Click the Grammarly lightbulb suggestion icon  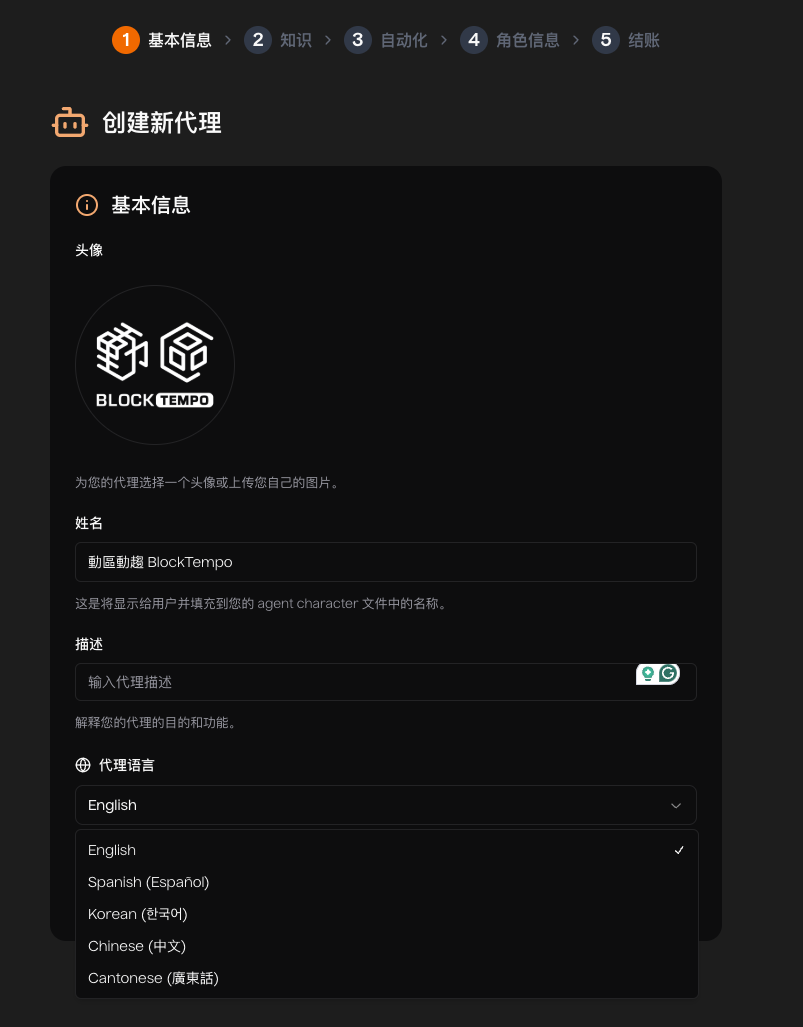(x=646, y=674)
